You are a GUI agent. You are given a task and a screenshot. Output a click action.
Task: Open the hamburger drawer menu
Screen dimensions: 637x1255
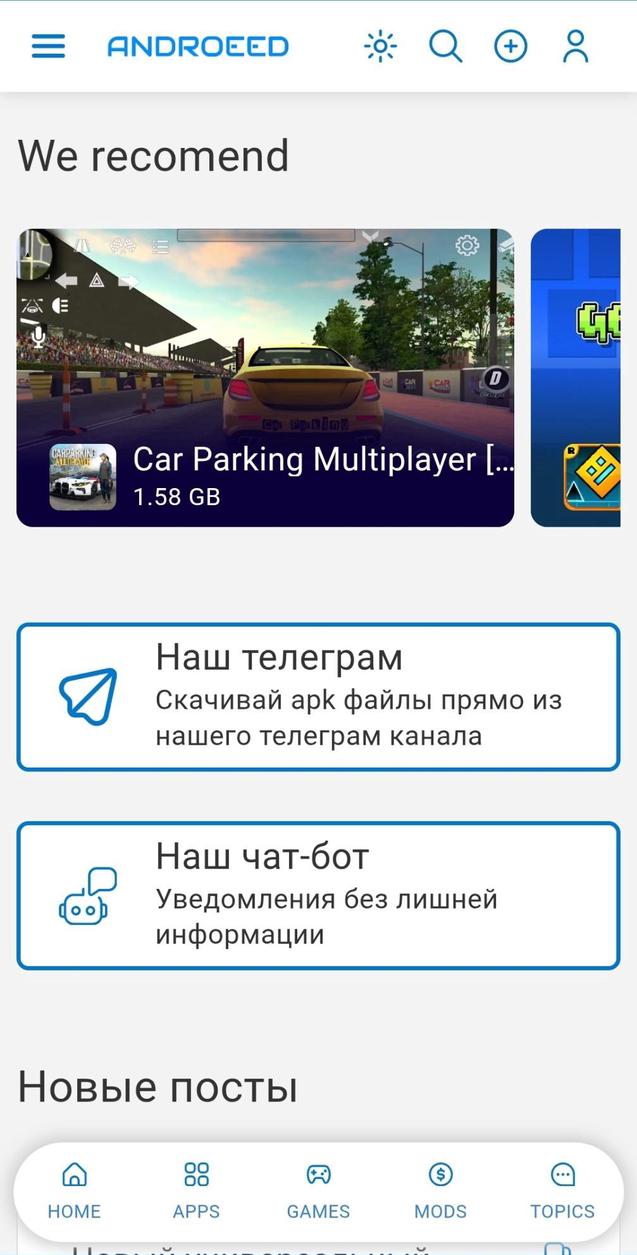(48, 46)
